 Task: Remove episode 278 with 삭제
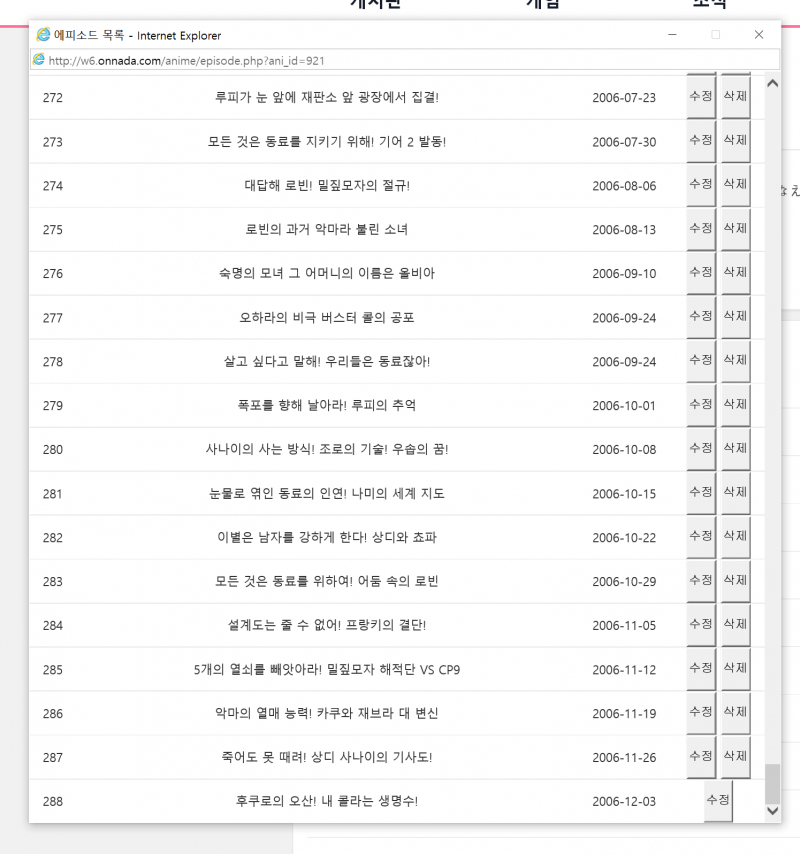click(x=736, y=361)
